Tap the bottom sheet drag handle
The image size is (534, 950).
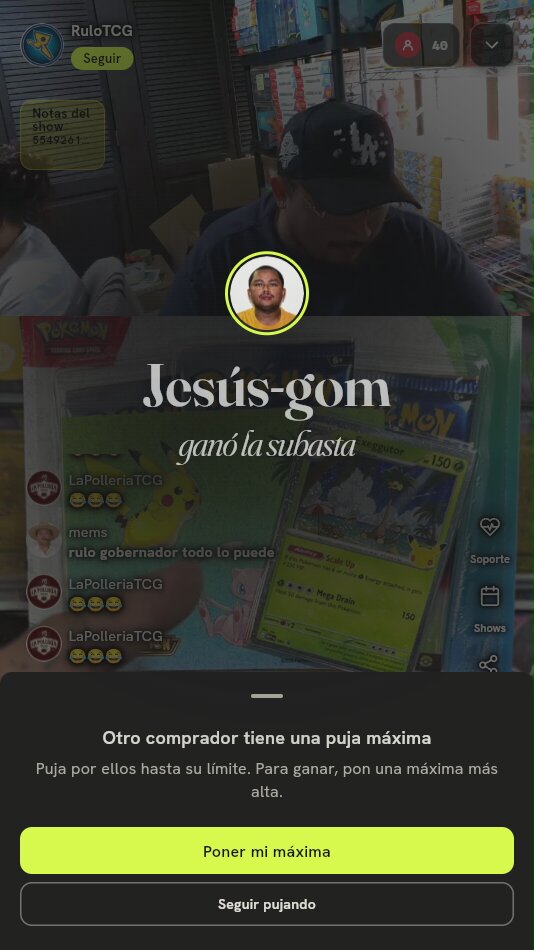click(x=267, y=696)
